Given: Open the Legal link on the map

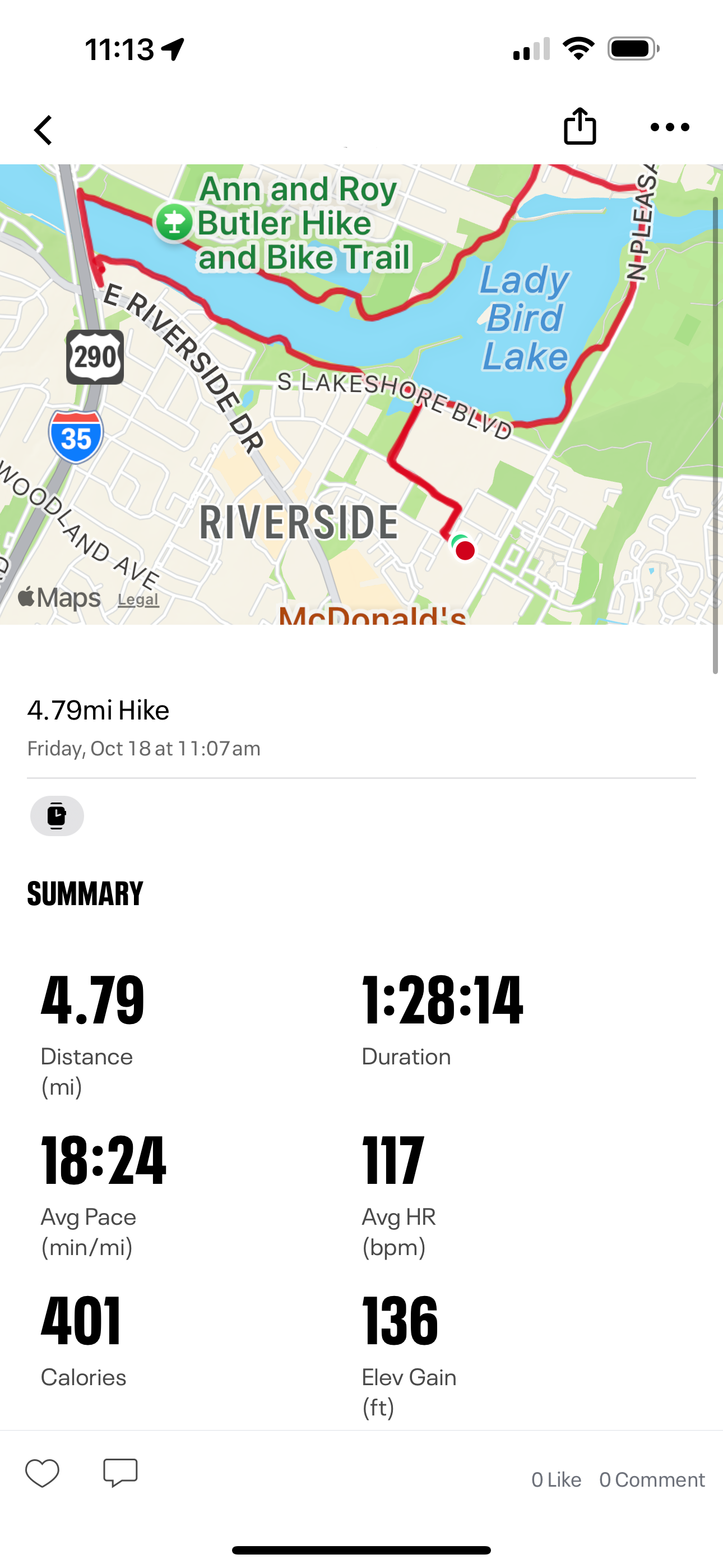Looking at the screenshot, I should click(138, 599).
